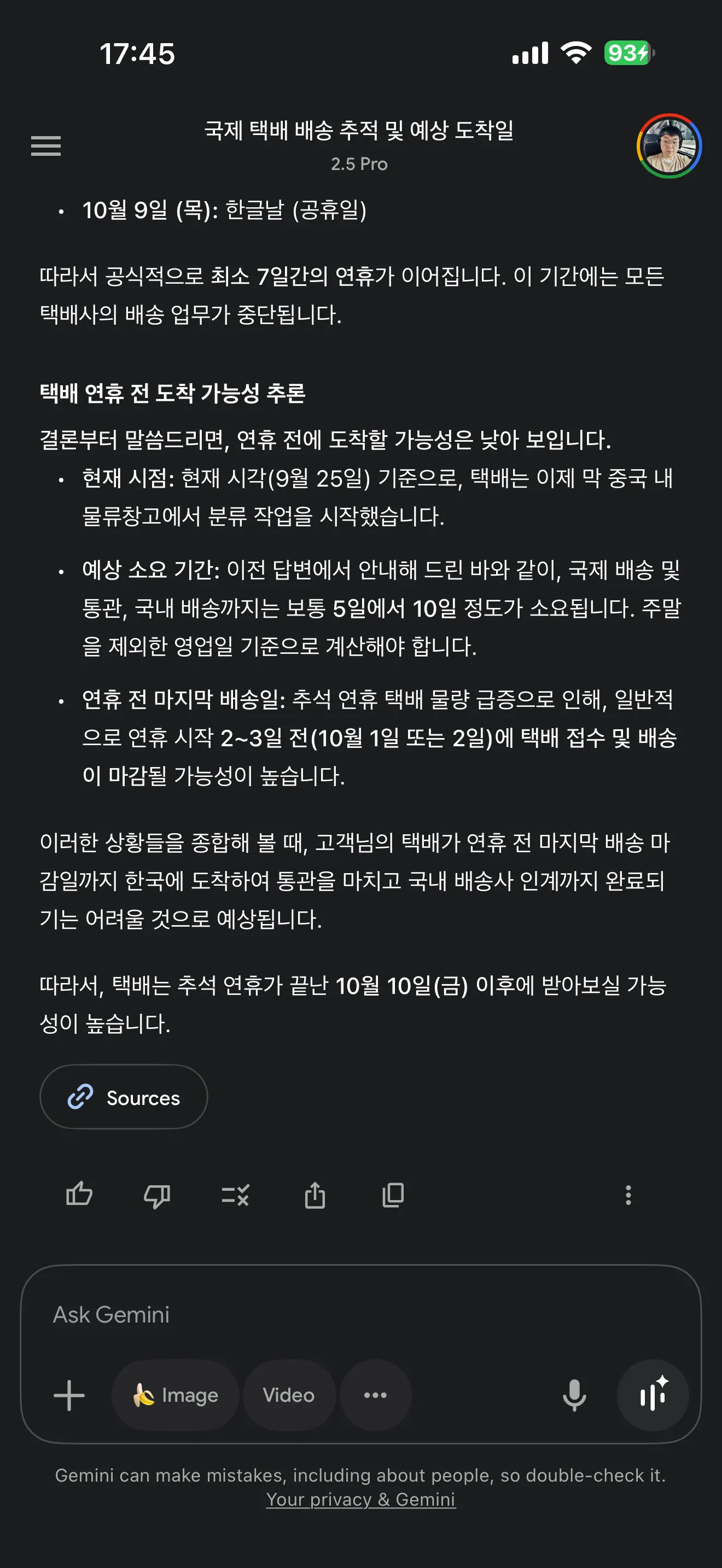Screen dimensions: 722x1568
Task: Show more tools with the ellipsis chip
Action: (375, 1395)
